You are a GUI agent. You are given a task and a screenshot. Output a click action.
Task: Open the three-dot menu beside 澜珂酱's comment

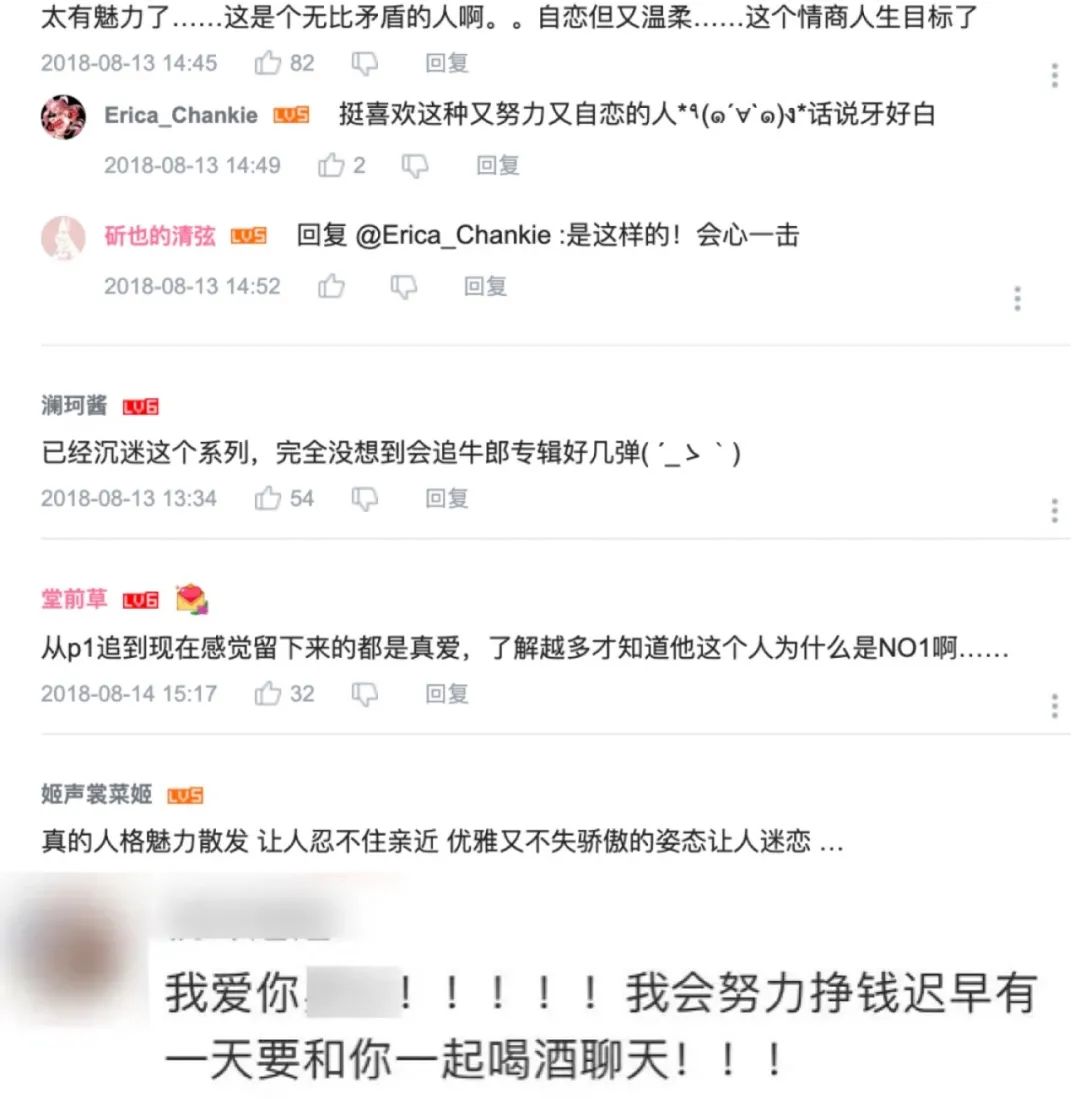tap(1053, 511)
